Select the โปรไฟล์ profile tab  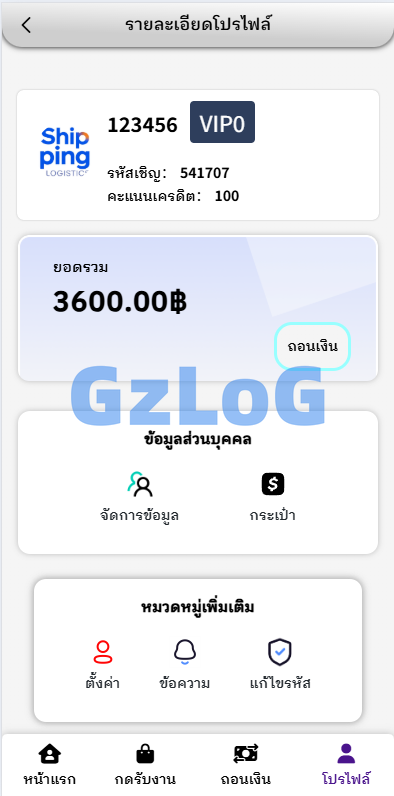346,765
